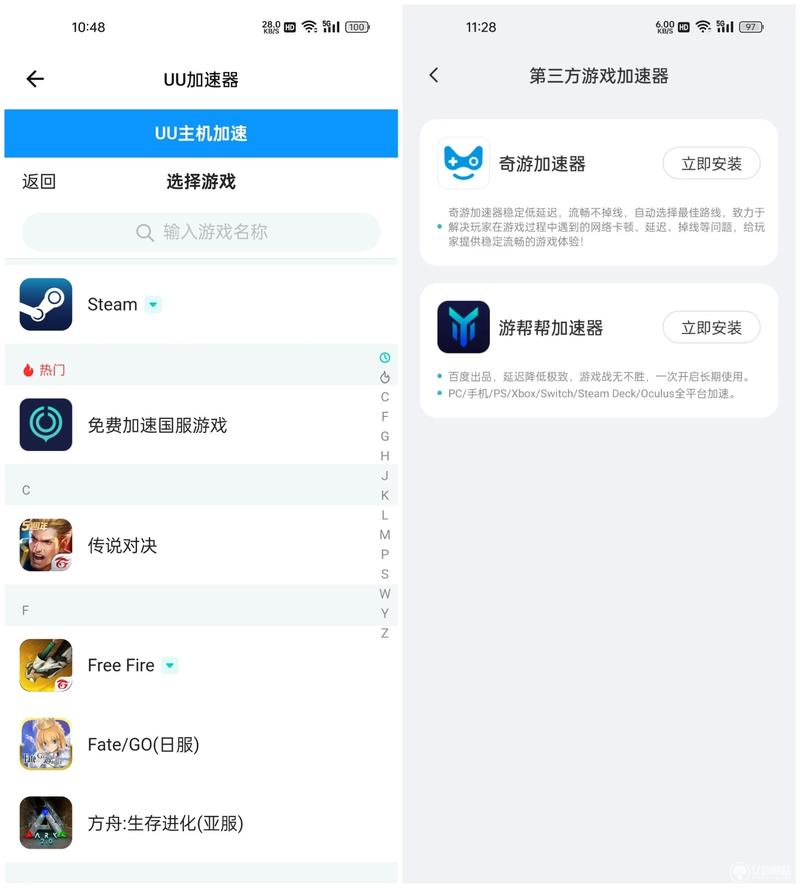Tap the 返回 text button
The width and height of the screenshot is (800, 888).
click(39, 181)
